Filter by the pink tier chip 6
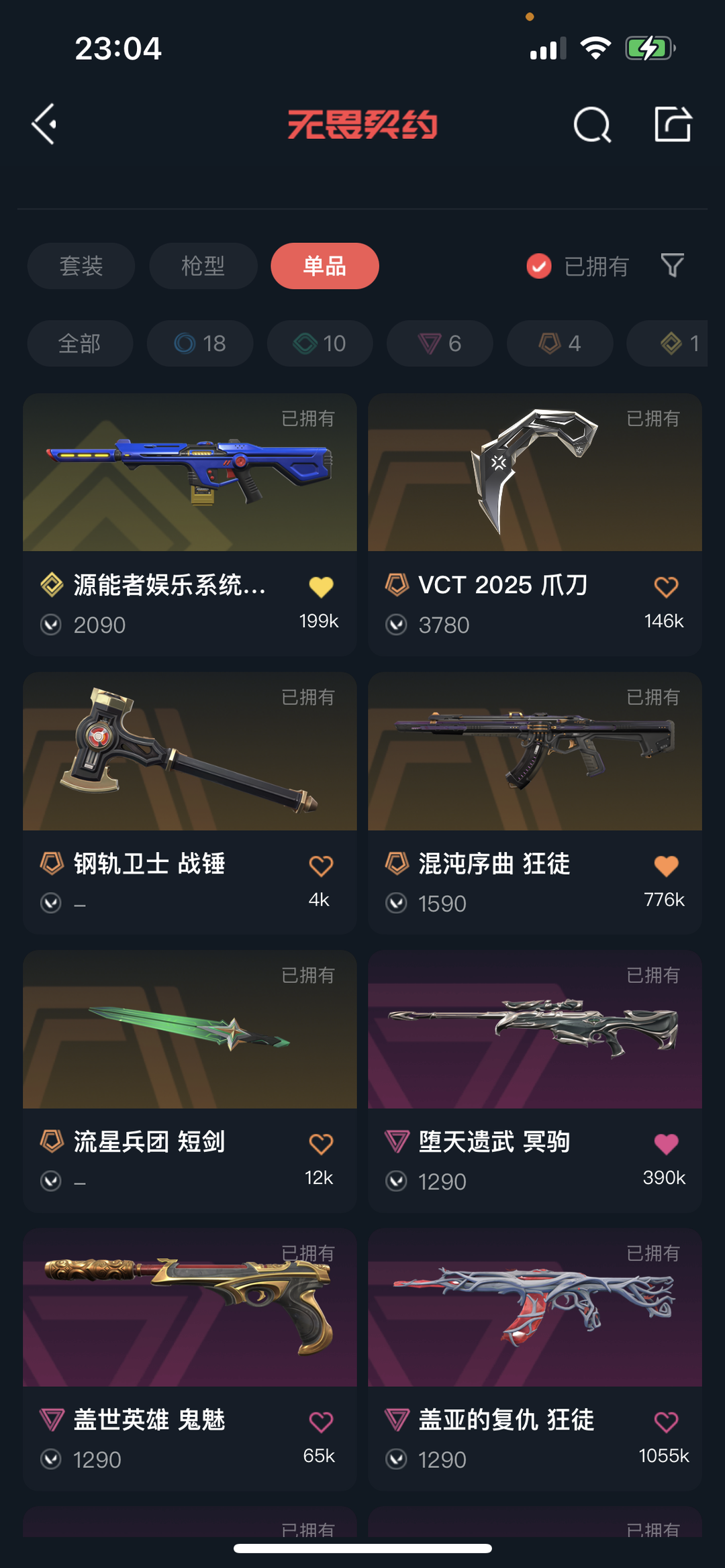Screen dimensions: 725x1568 [440, 344]
